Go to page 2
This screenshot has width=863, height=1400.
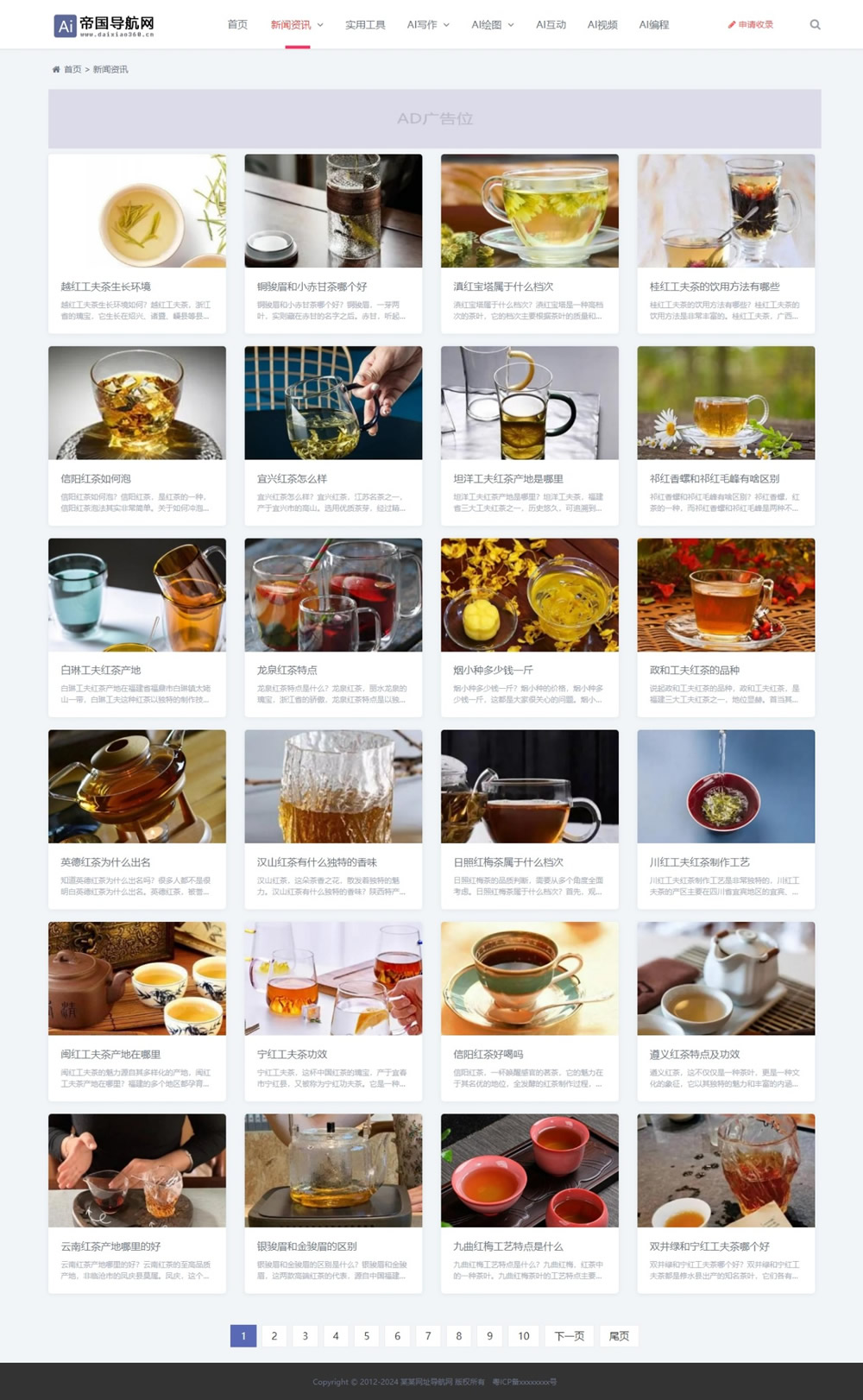(274, 1336)
